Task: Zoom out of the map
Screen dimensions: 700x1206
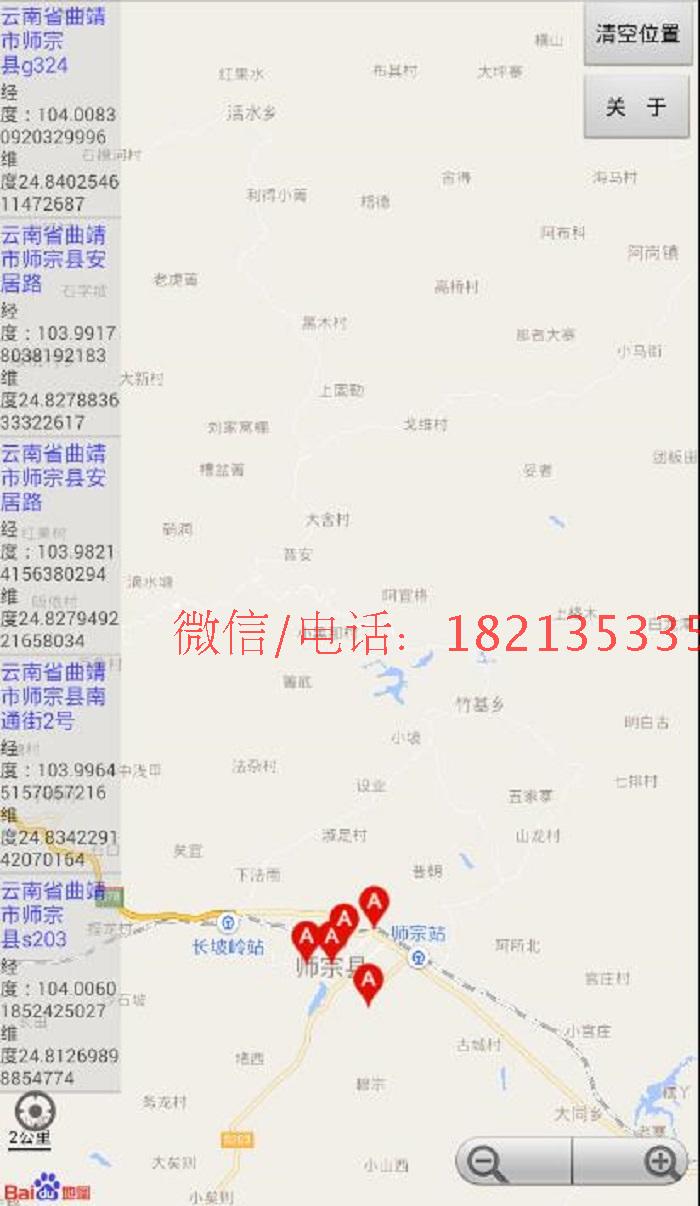Action: tap(512, 1163)
